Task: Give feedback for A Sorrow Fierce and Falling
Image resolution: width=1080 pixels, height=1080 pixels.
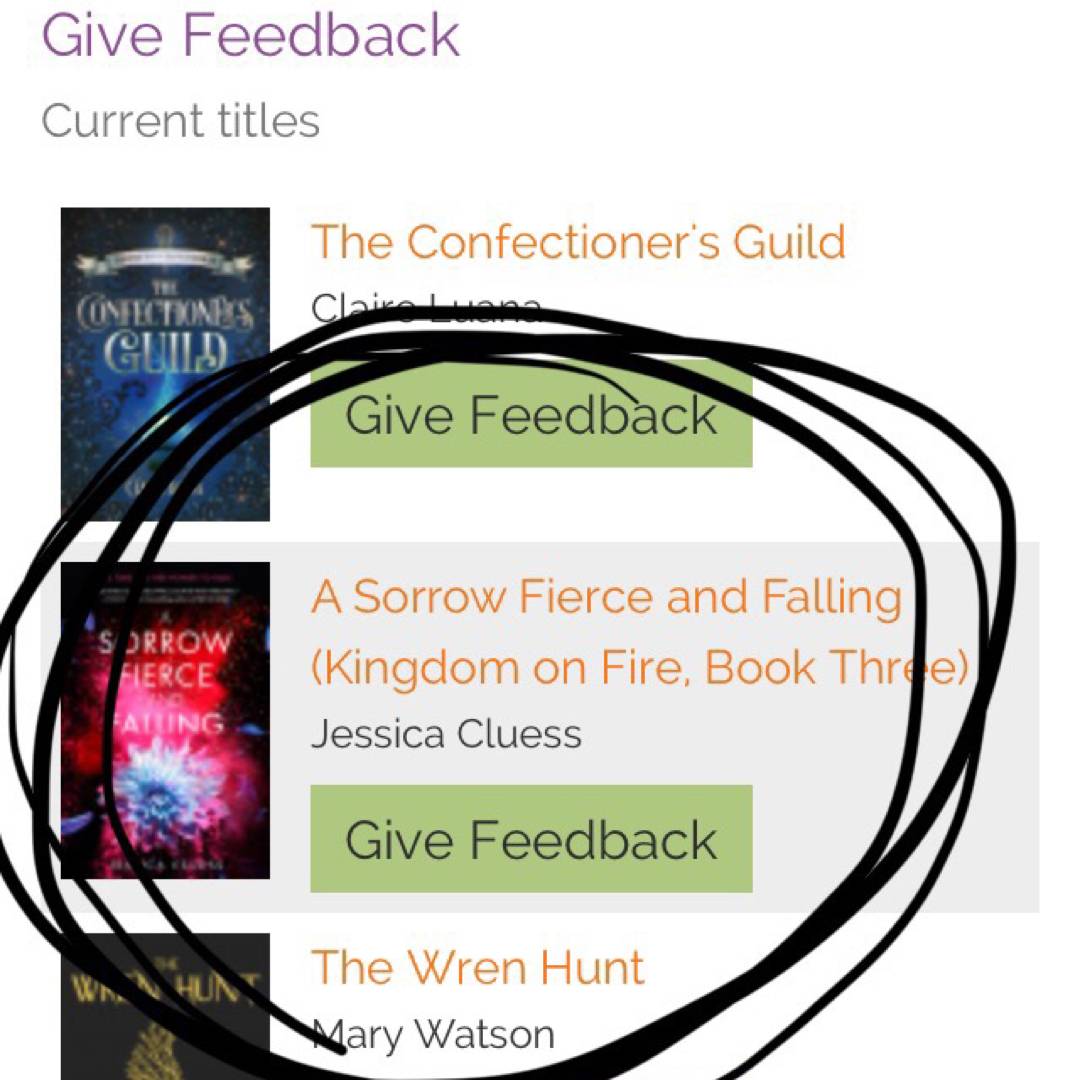Action: point(531,839)
